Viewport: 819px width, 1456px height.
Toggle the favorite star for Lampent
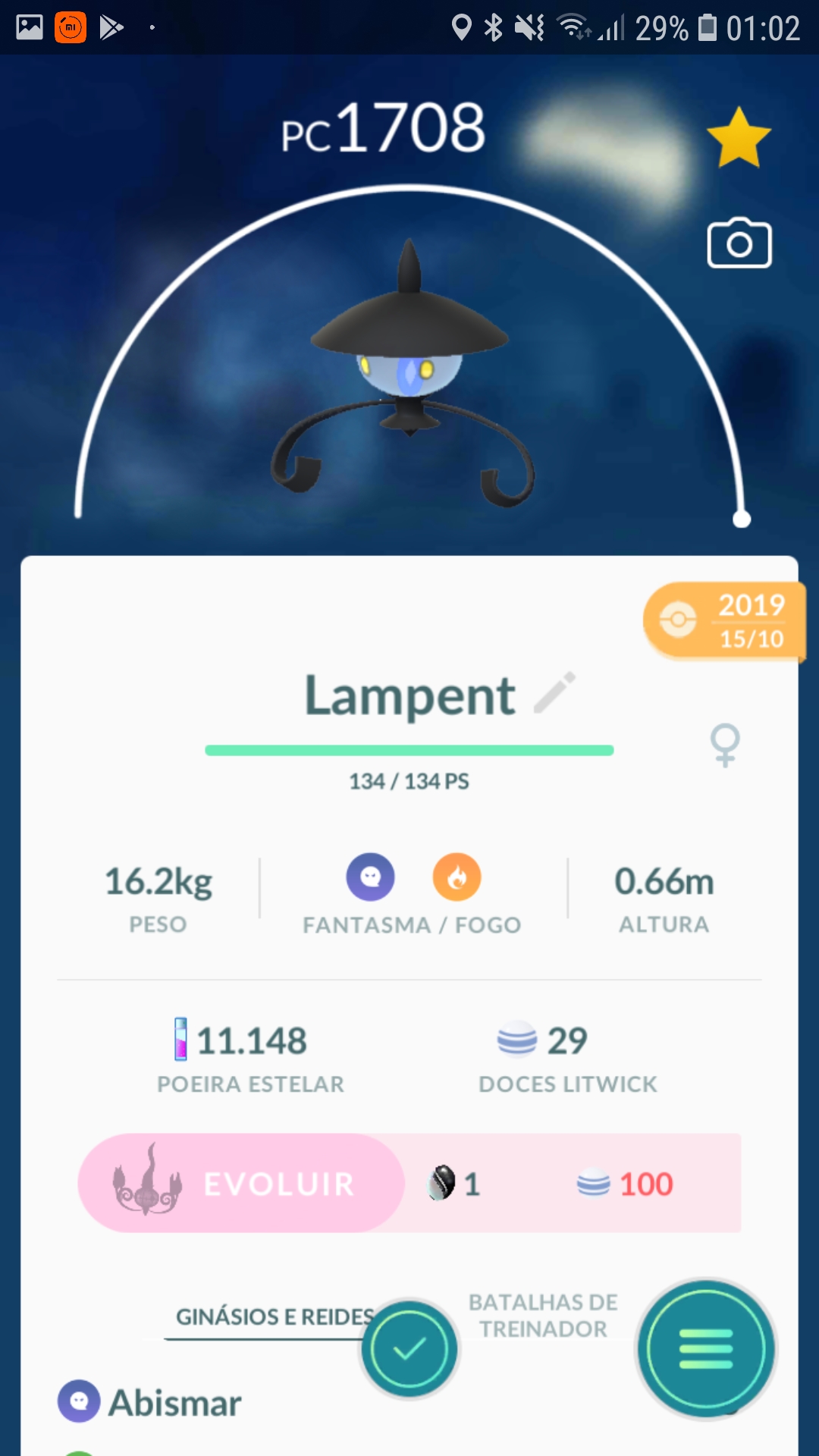coord(738,137)
